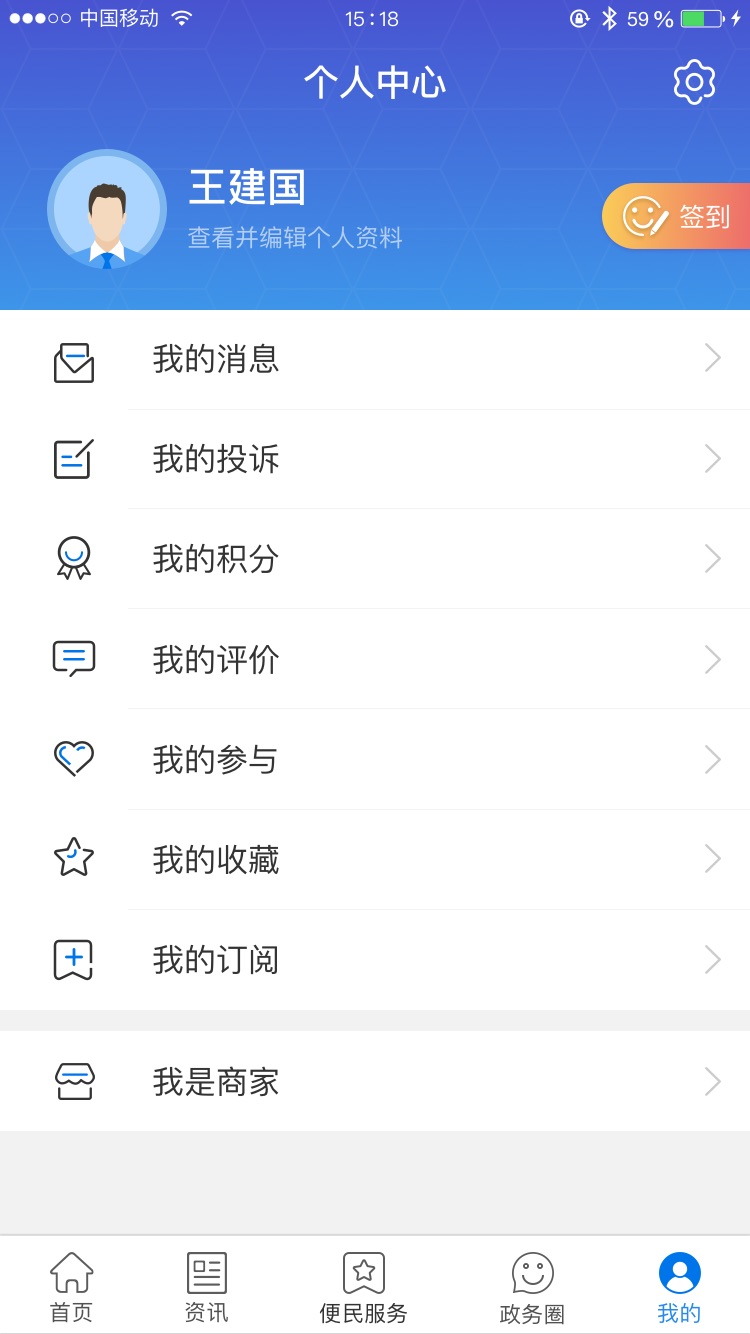This screenshot has width=750, height=1334.
Task: Open 我的收藏 favorites
Action: (375, 860)
